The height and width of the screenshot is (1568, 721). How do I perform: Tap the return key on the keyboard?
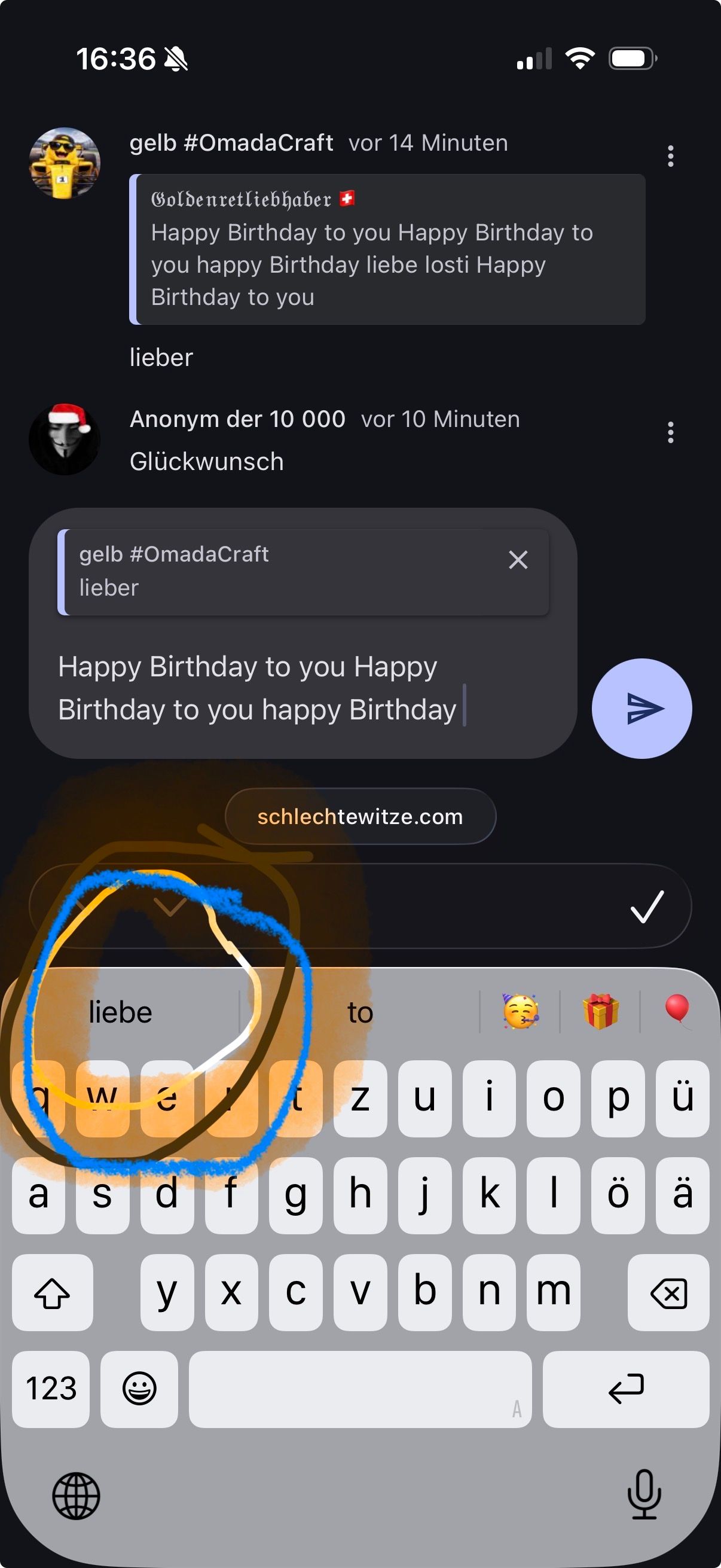tap(625, 1389)
